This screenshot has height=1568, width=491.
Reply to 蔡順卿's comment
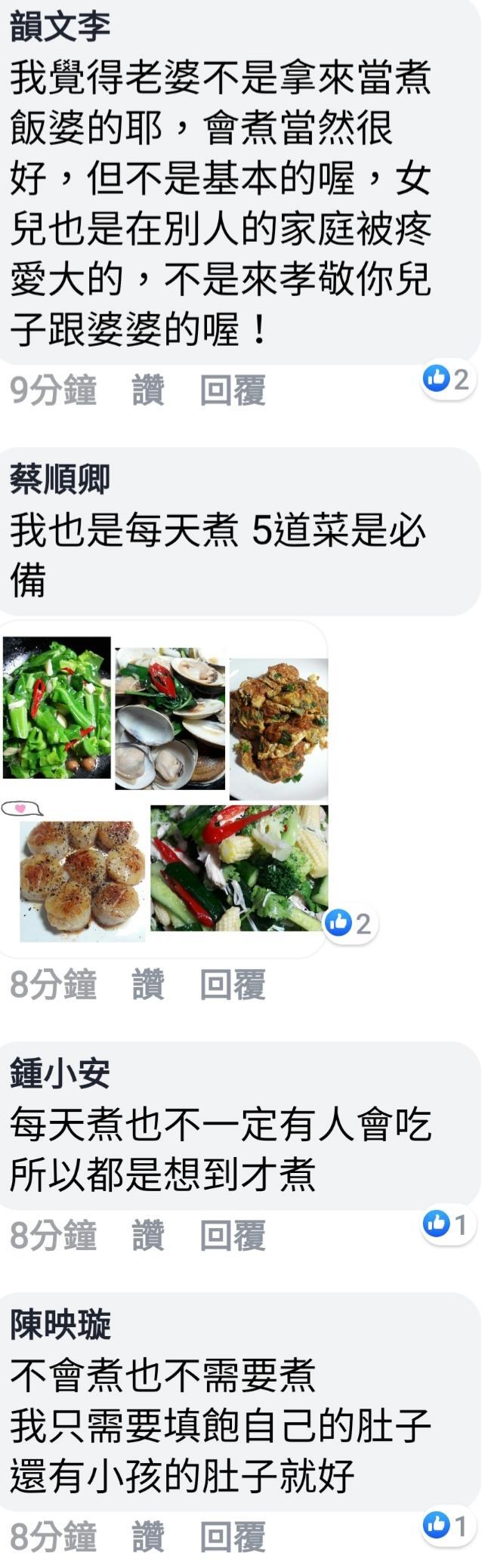[232, 984]
